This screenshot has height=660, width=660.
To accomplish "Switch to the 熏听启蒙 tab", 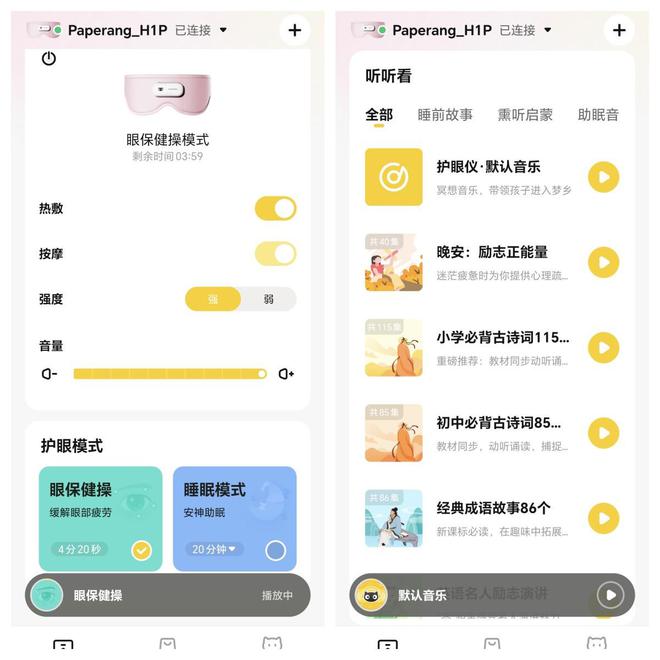I will [525, 115].
